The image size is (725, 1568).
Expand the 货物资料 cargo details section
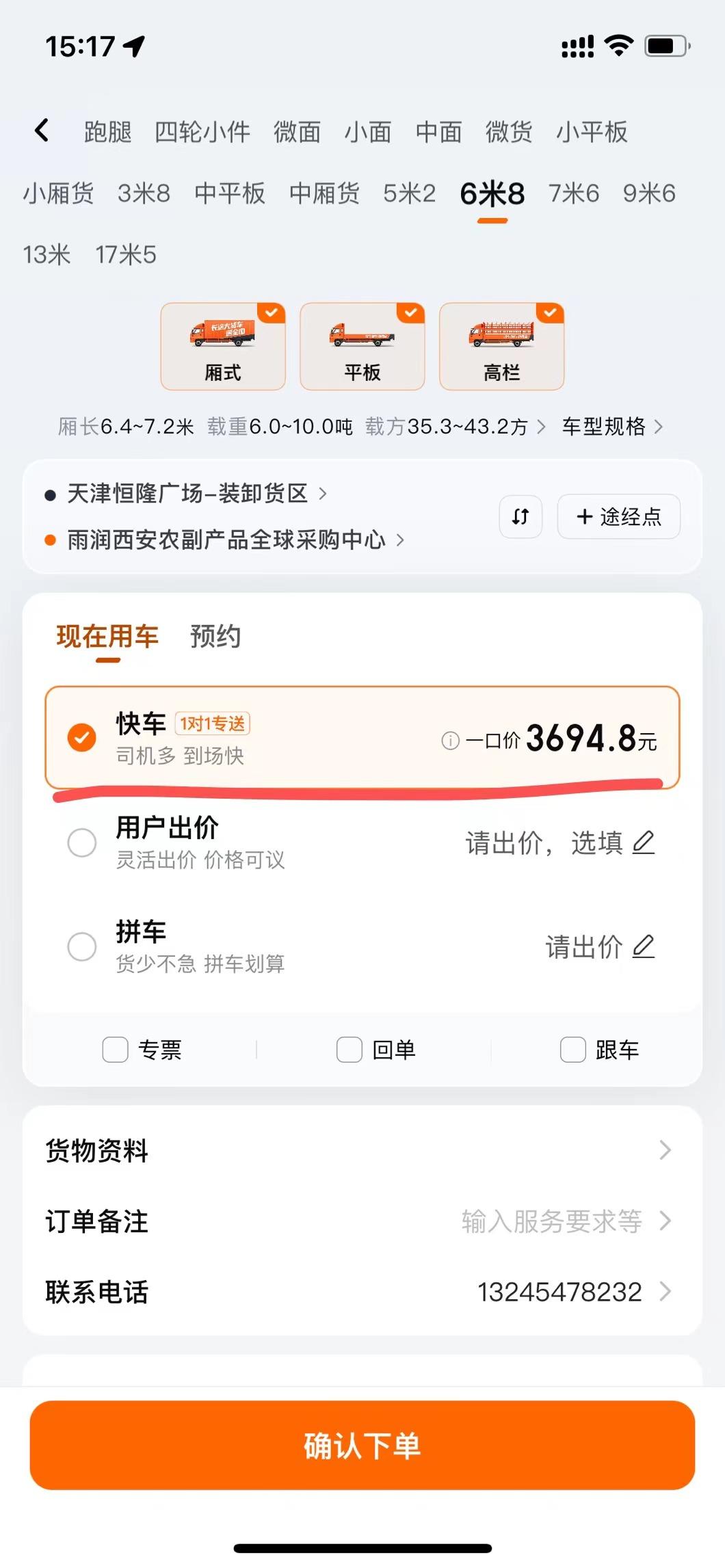(362, 1150)
